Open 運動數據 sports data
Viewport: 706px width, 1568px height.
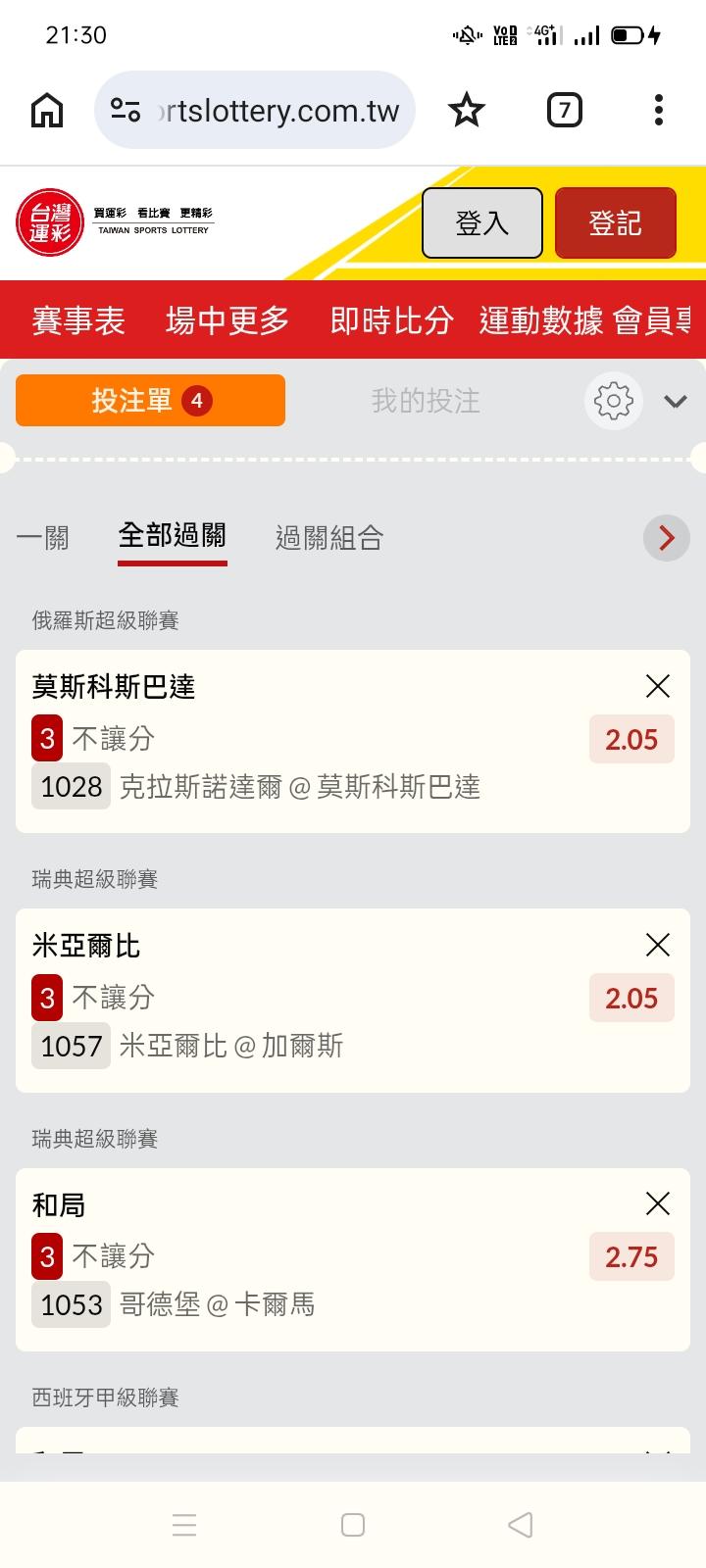(540, 320)
